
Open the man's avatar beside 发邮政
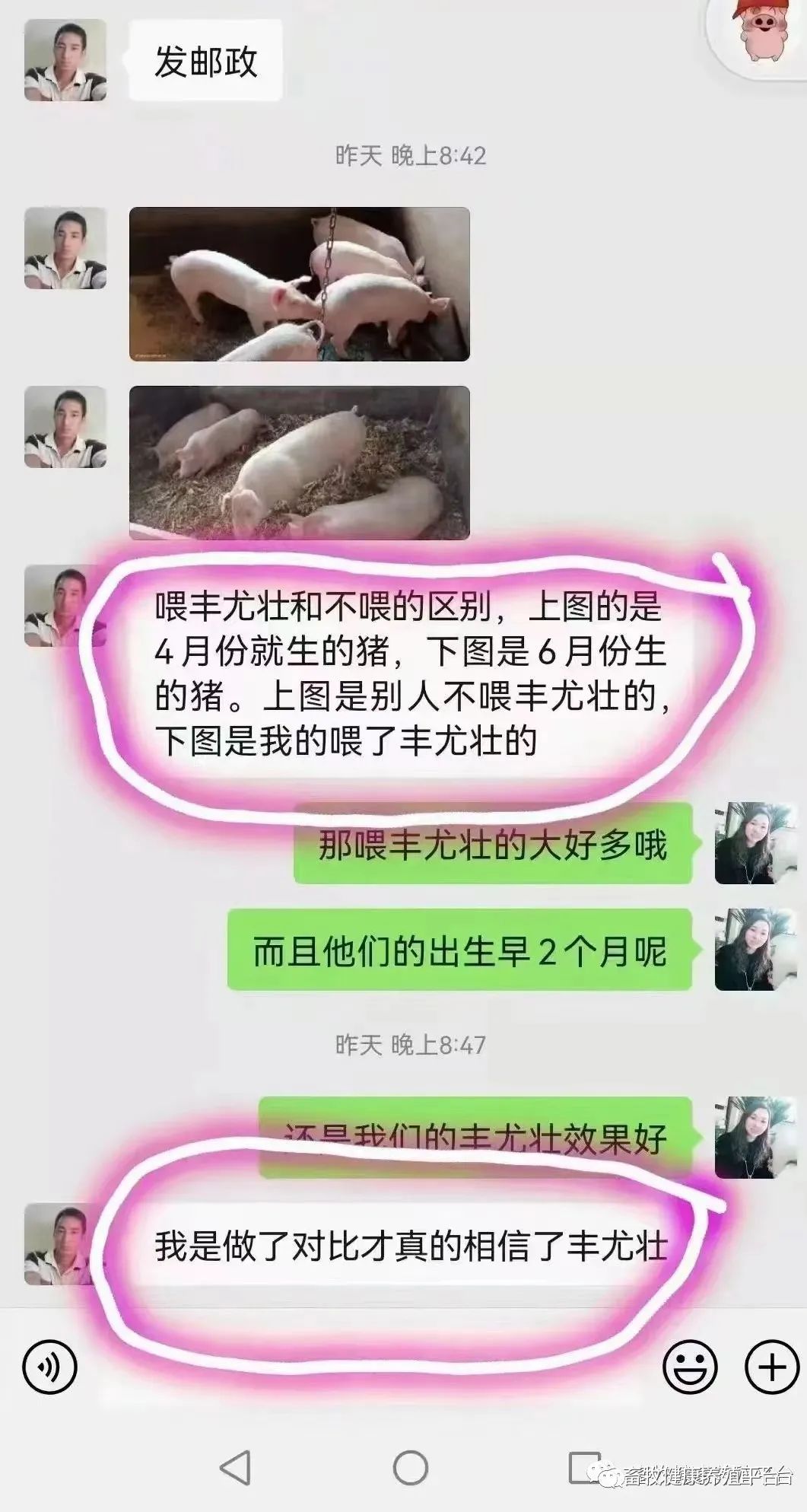click(65, 61)
